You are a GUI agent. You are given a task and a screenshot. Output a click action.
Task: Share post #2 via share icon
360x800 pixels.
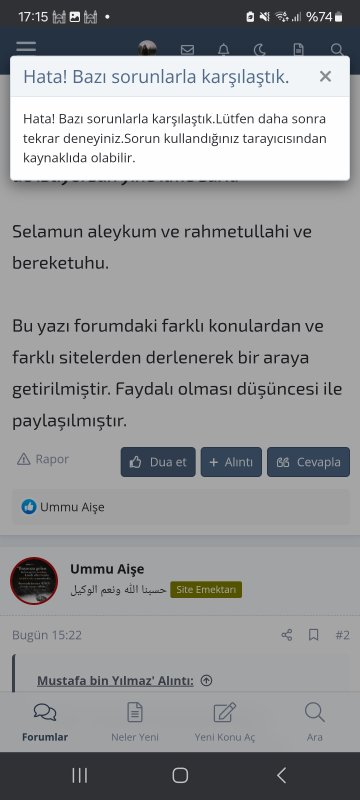pos(287,635)
